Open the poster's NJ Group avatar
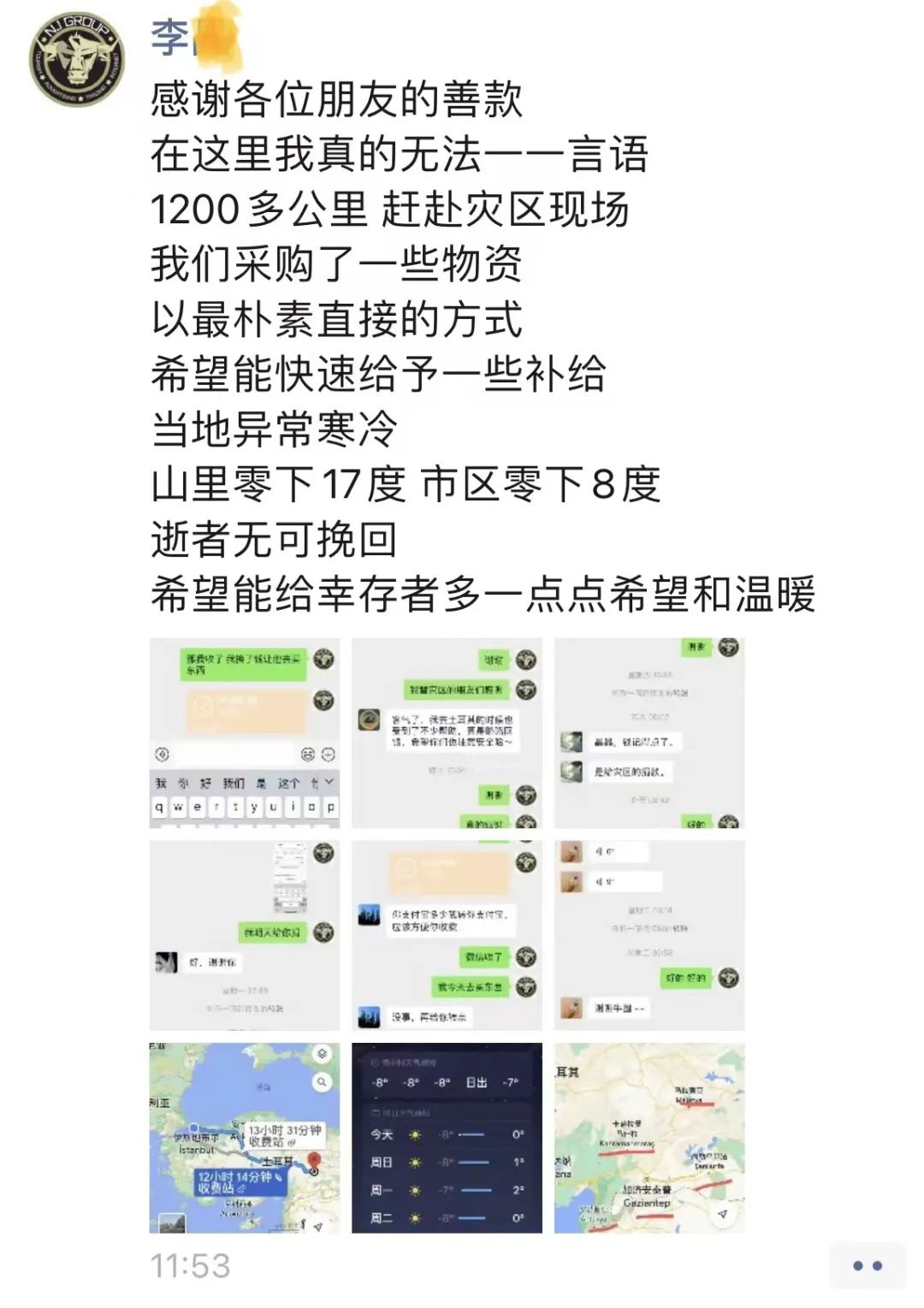Image resolution: width=924 pixels, height=1308 pixels. (x=77, y=60)
